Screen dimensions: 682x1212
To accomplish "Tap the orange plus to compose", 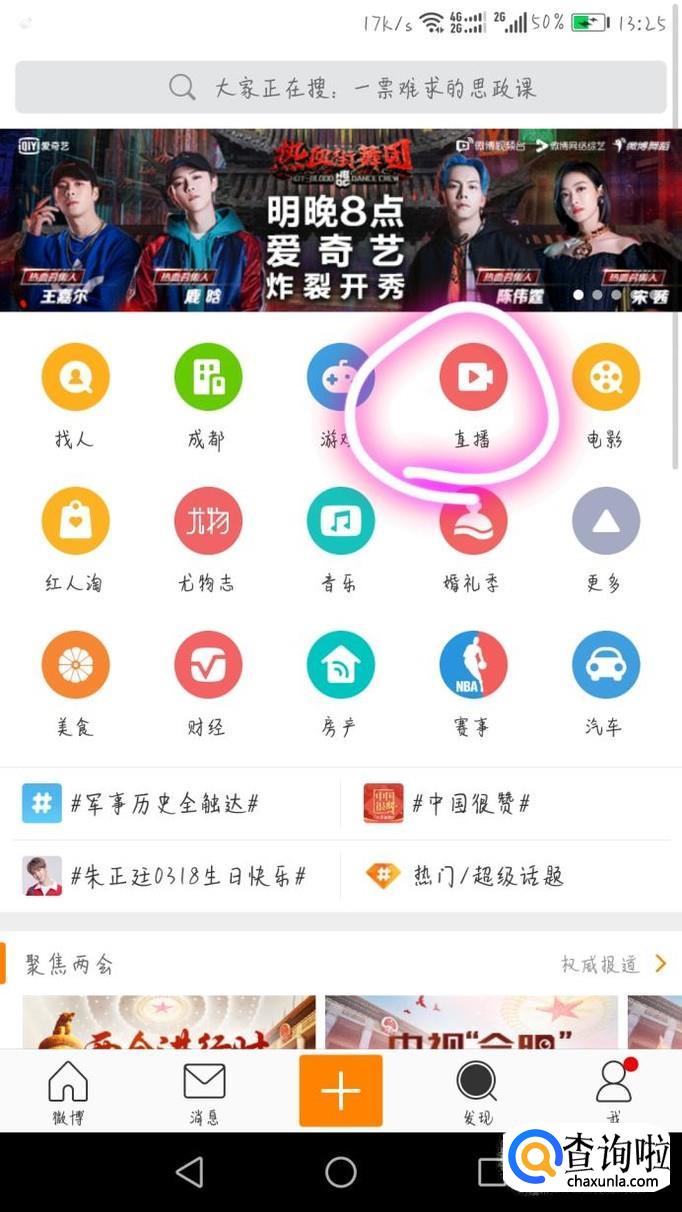I will (340, 1091).
